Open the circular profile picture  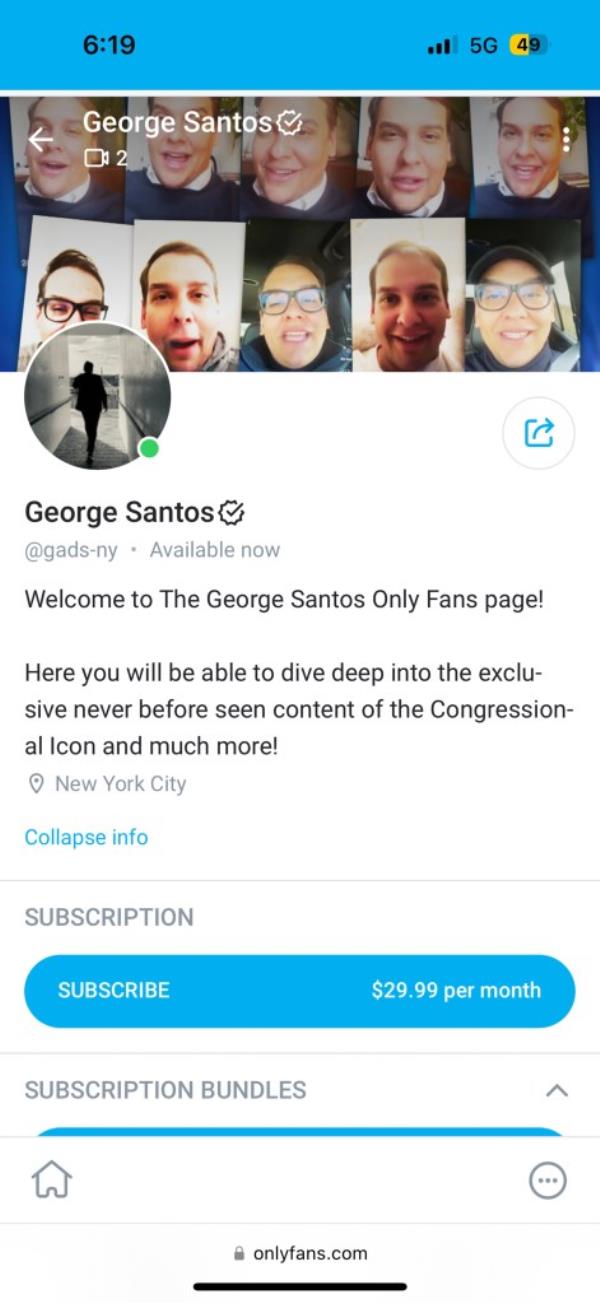pos(97,397)
